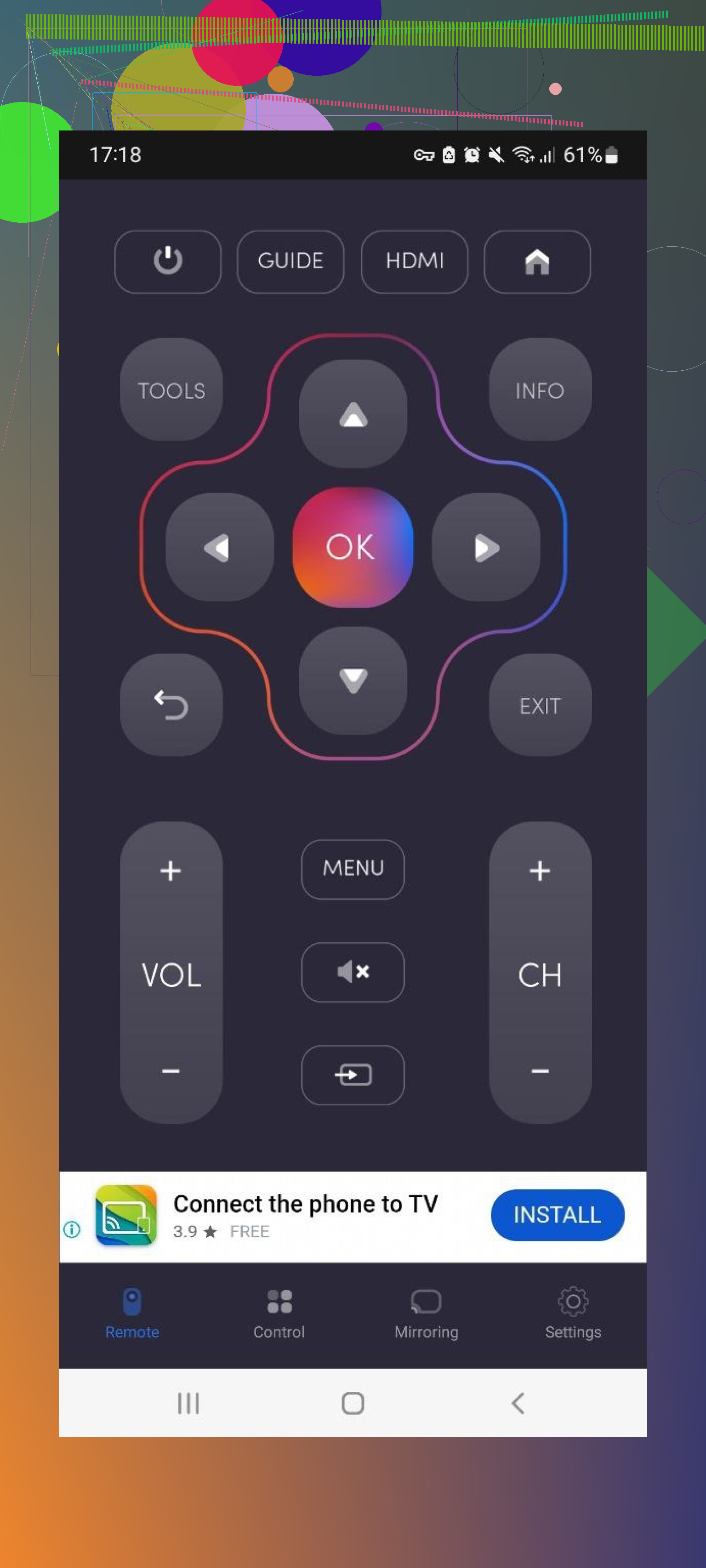Mute the TV sound

(x=353, y=972)
